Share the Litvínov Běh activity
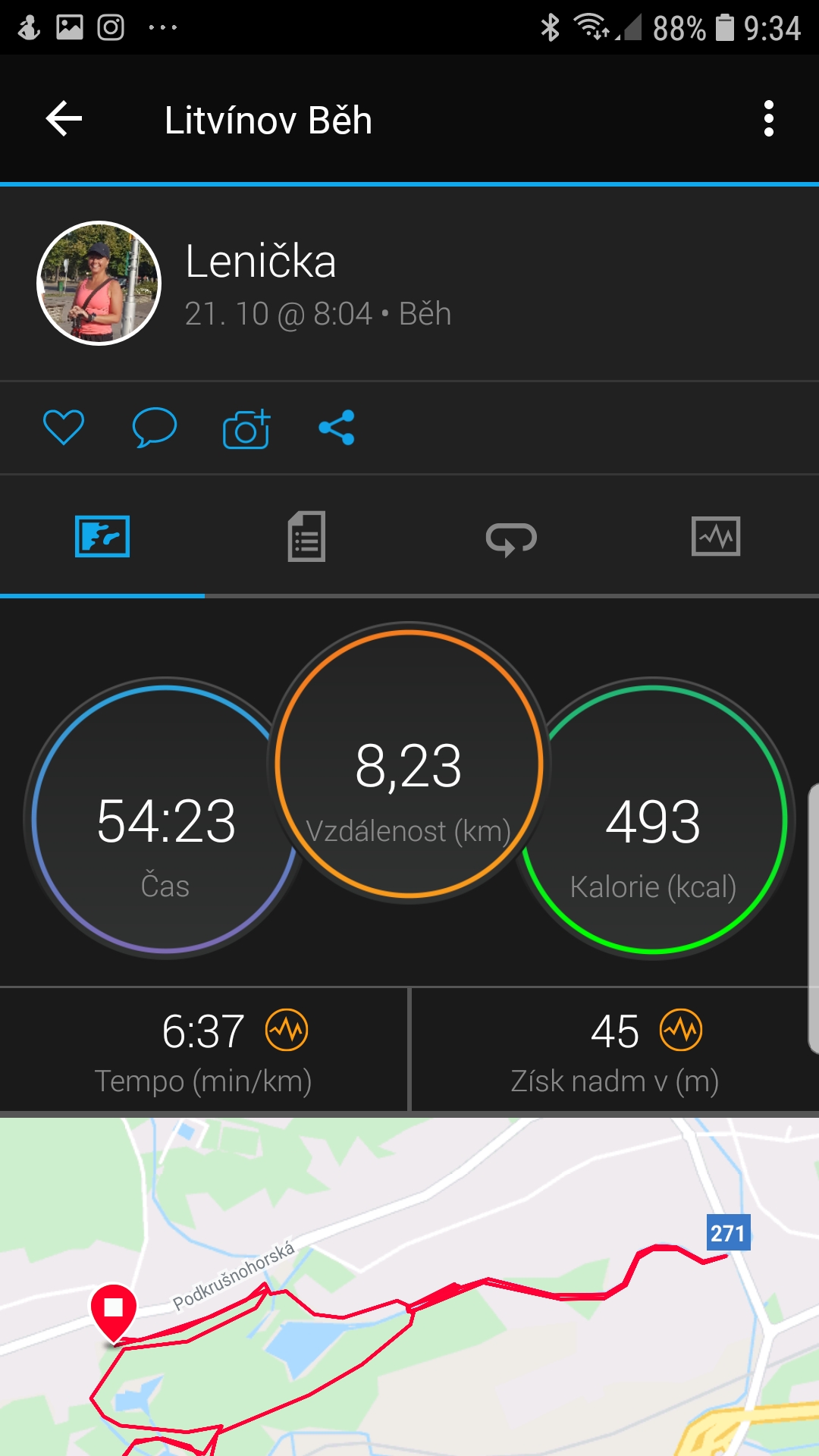Screen dimensions: 819x1456 click(337, 428)
